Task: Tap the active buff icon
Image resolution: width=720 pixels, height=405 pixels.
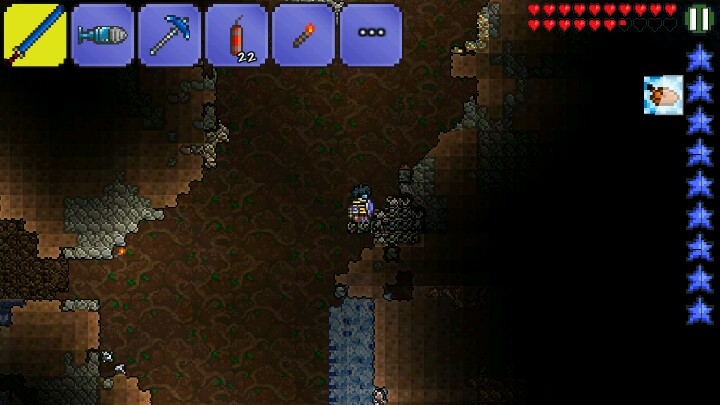Action: (663, 95)
